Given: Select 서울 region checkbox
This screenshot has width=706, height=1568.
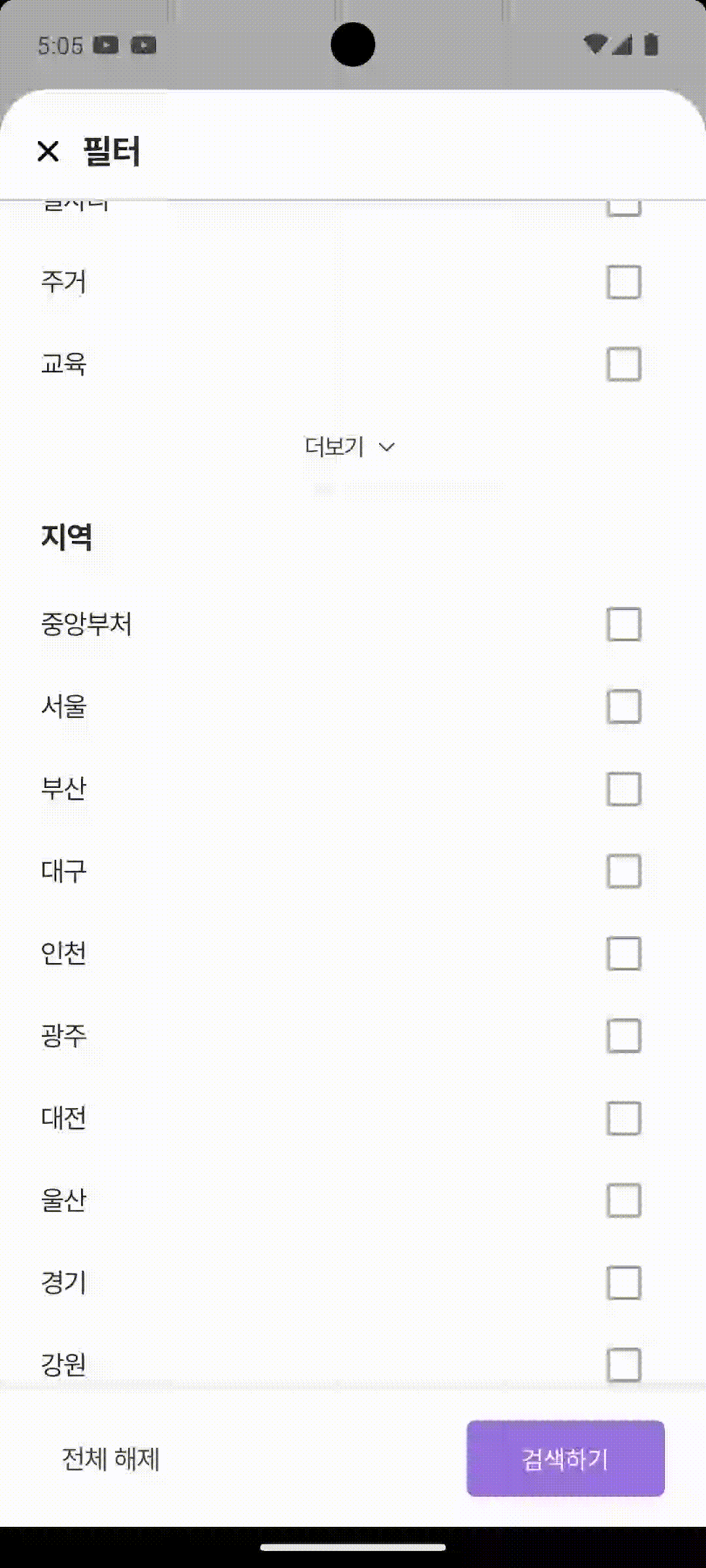Looking at the screenshot, I should (x=623, y=707).
